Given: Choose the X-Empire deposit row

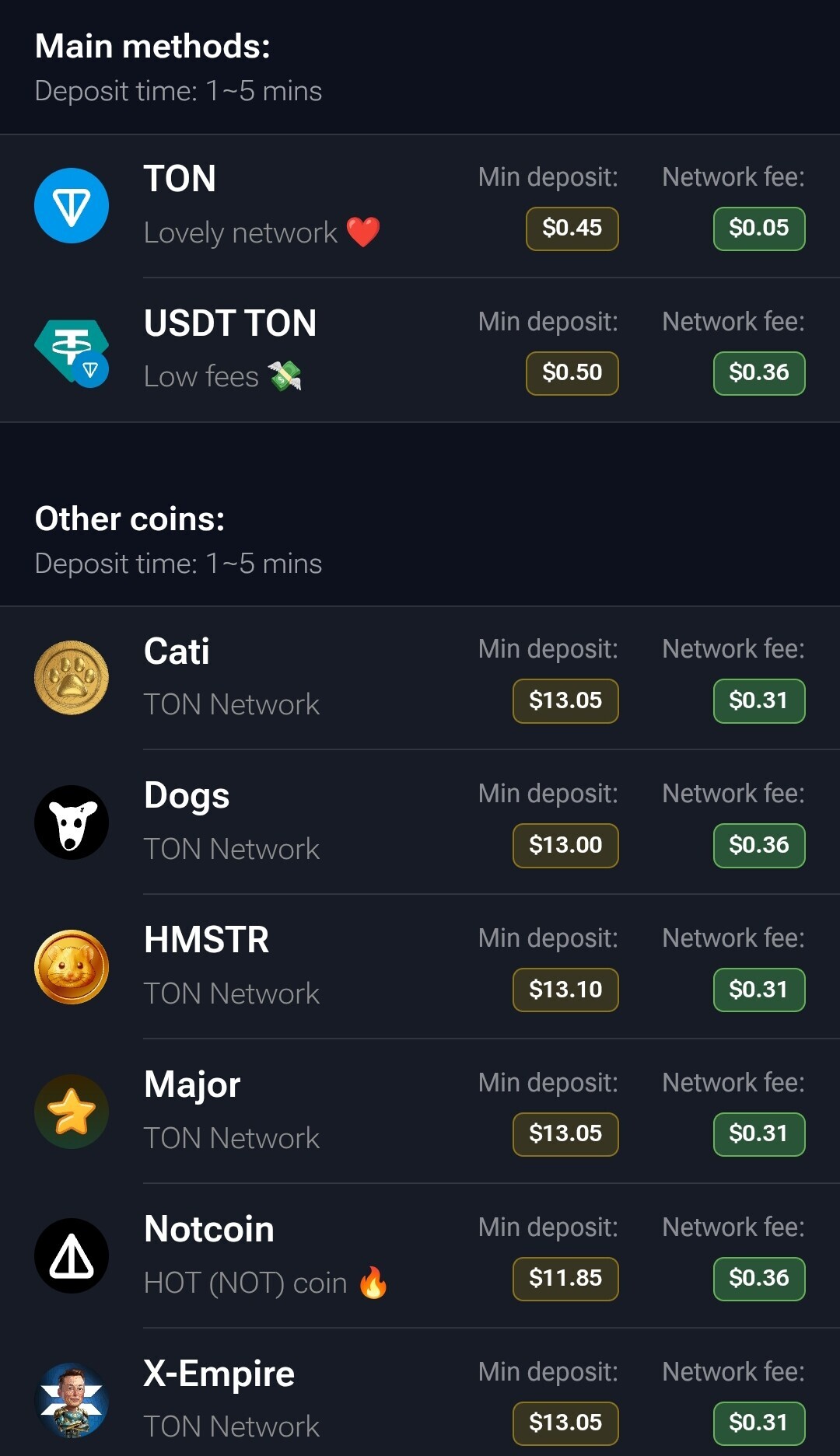Looking at the screenshot, I should 420,1393.
